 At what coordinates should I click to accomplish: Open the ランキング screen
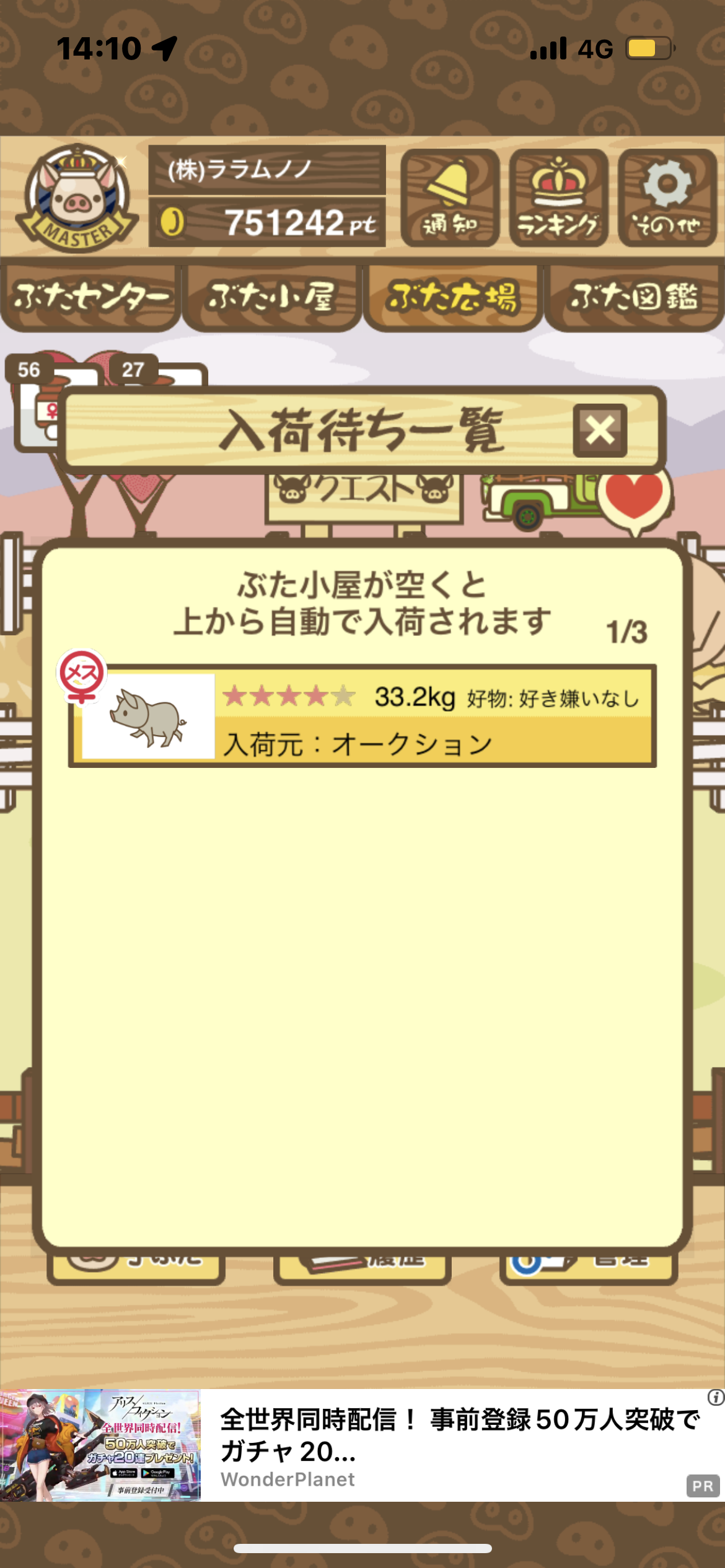click(x=558, y=198)
